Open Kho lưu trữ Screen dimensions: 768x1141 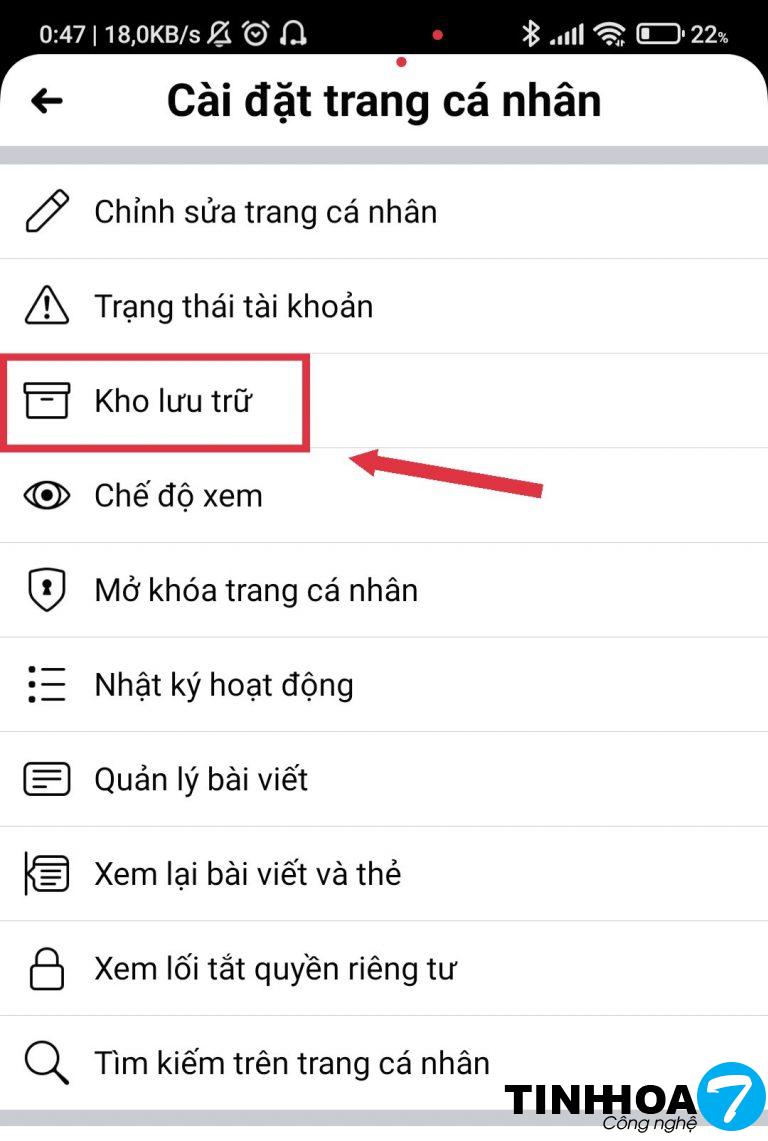[x=173, y=401]
